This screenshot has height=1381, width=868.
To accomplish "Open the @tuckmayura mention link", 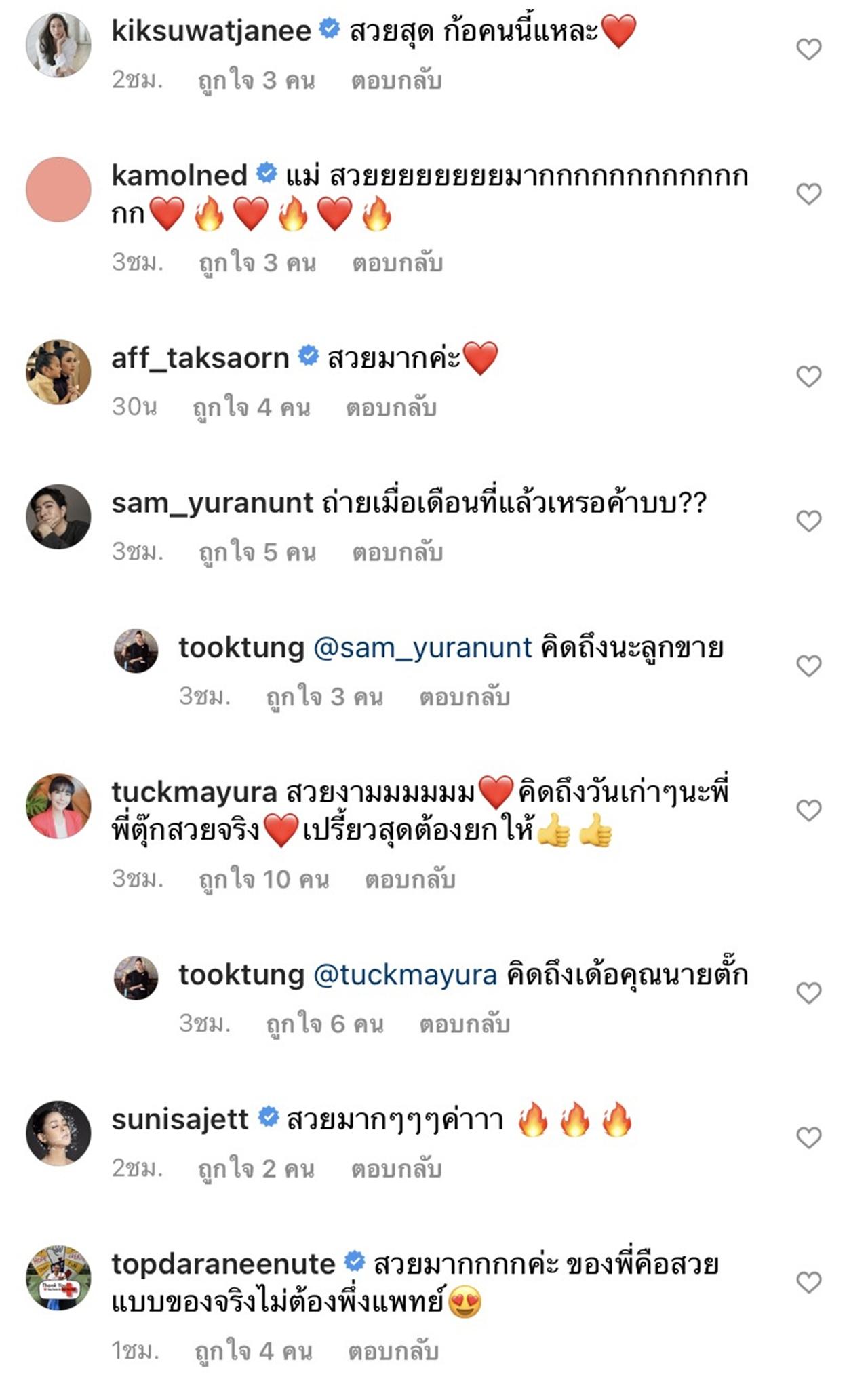I will pos(405,975).
